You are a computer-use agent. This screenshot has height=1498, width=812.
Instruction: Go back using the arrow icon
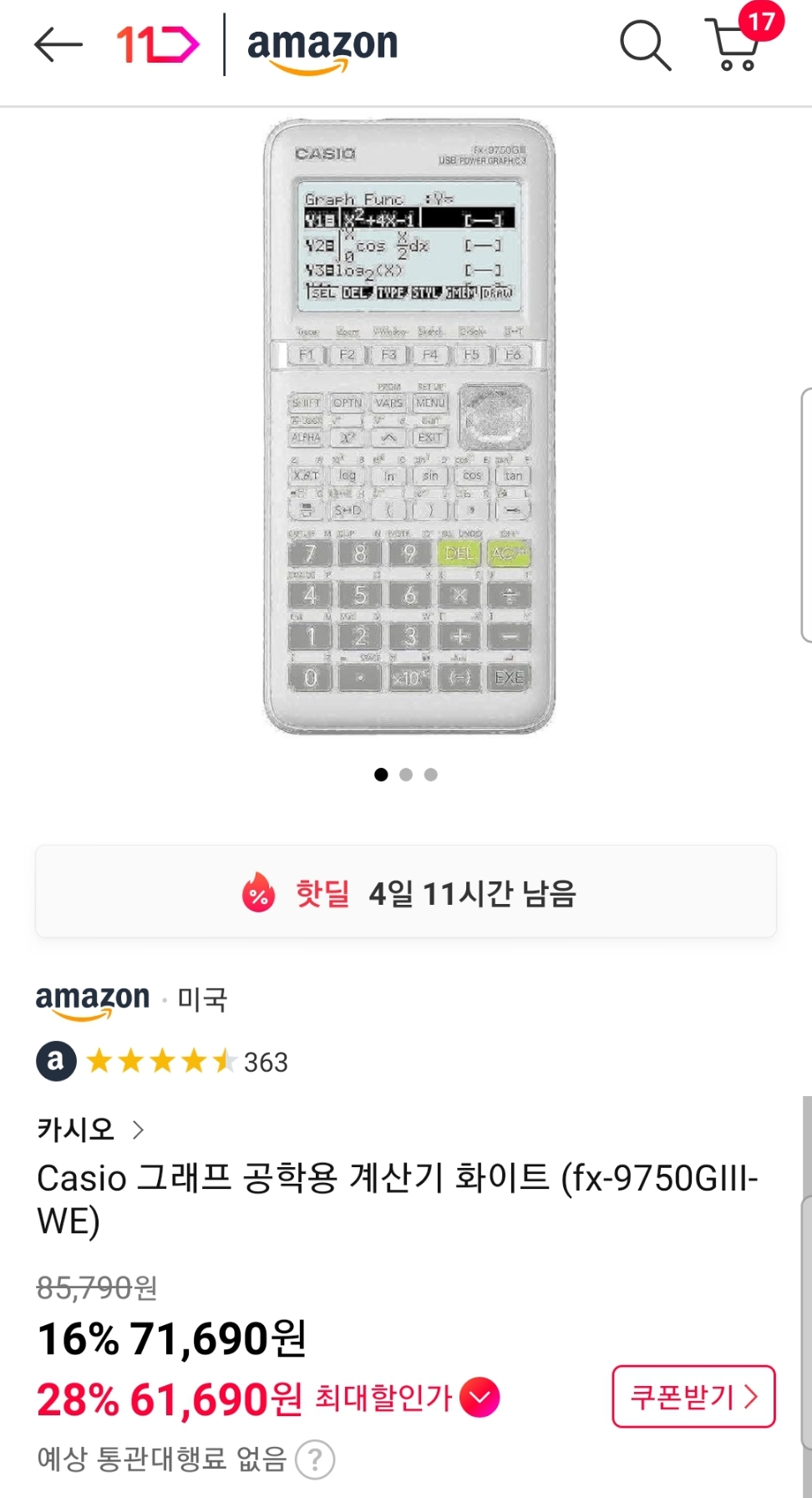pos(58,44)
